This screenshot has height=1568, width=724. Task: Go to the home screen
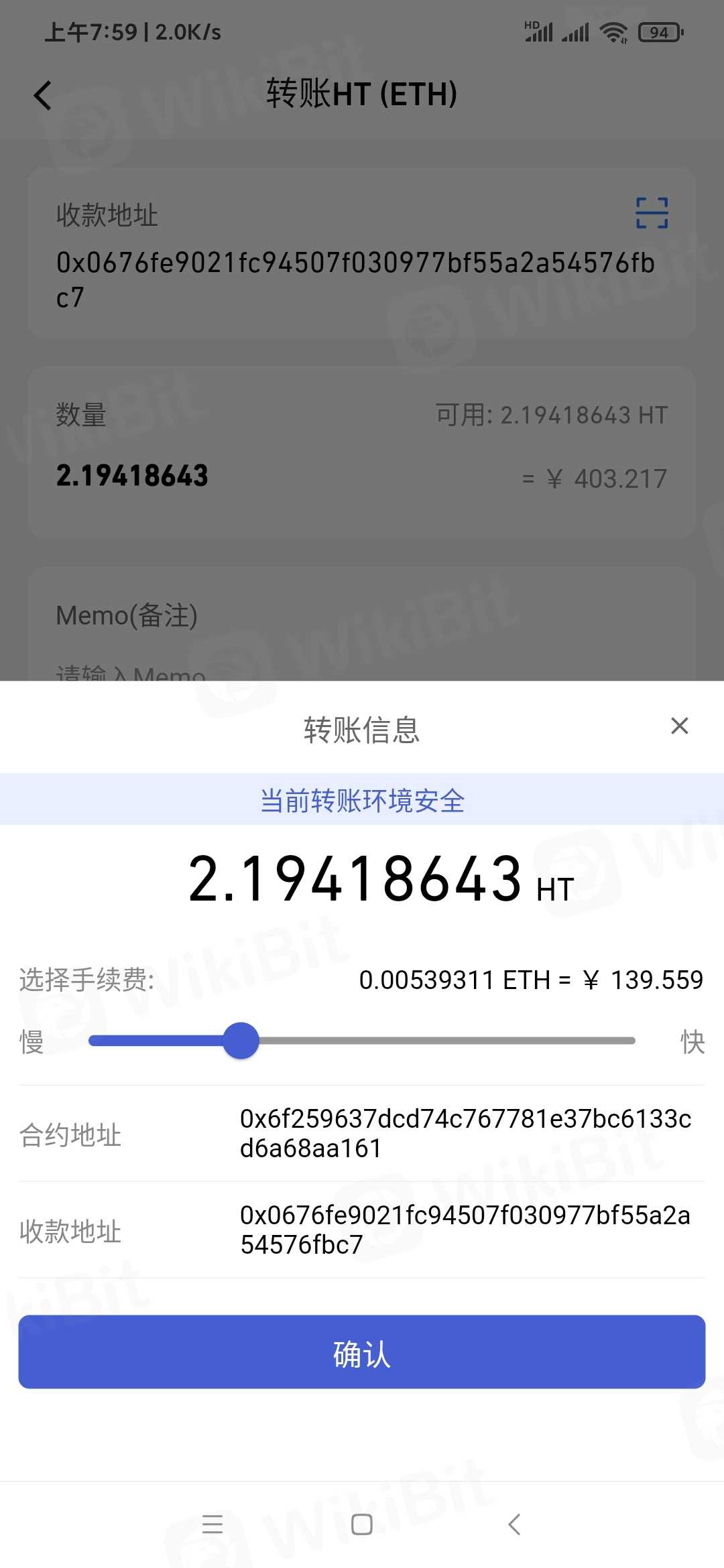pos(362,1524)
